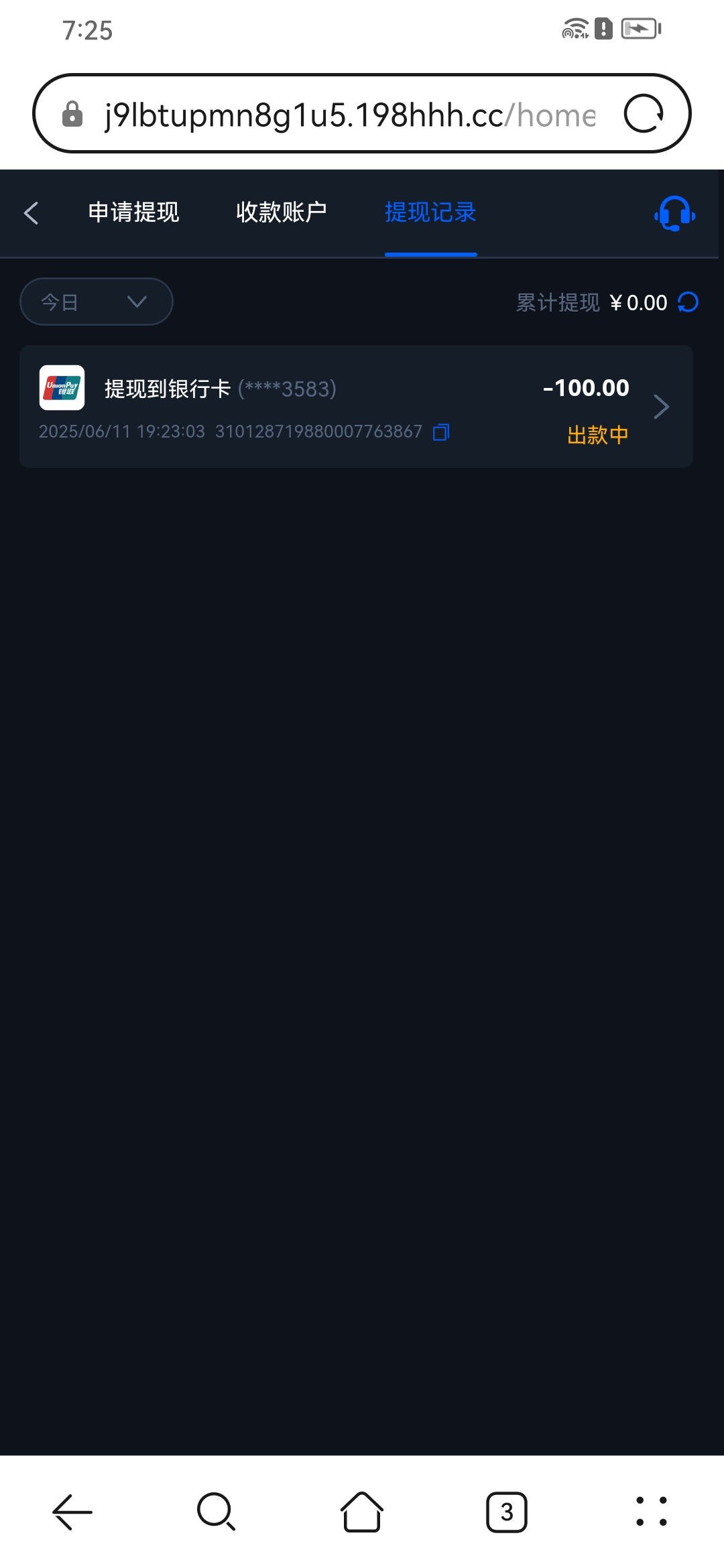The height and width of the screenshot is (1568, 724).
Task: Expand the 今日 date filter dropdown
Action: (x=97, y=302)
